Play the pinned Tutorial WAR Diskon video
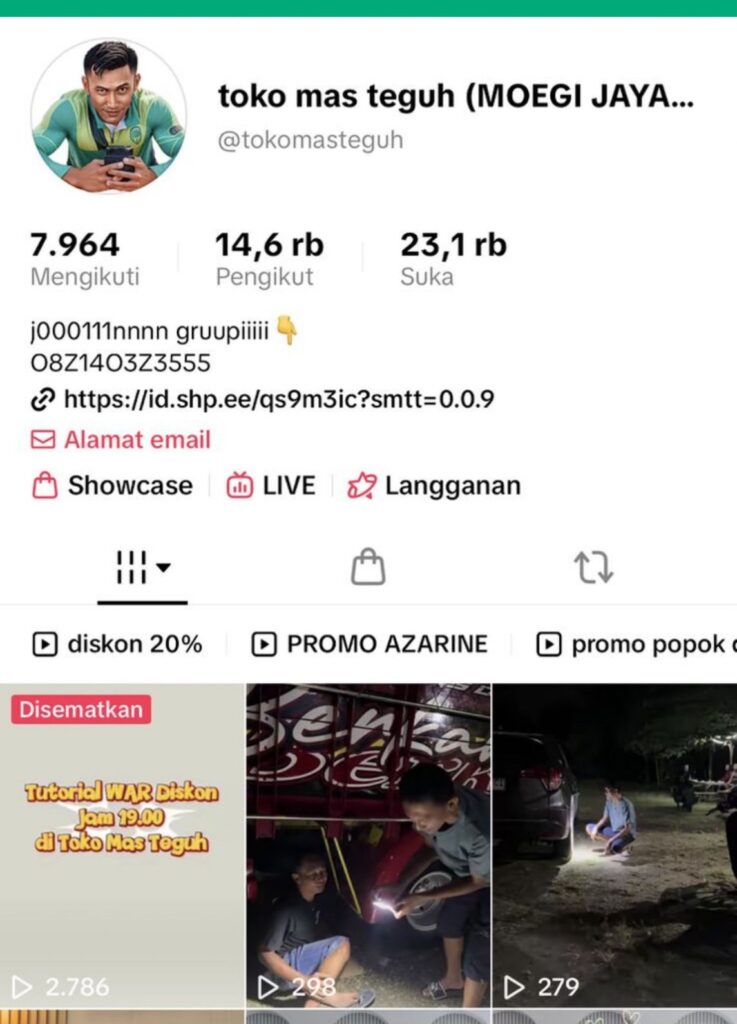The image size is (737, 1024). coord(122,845)
